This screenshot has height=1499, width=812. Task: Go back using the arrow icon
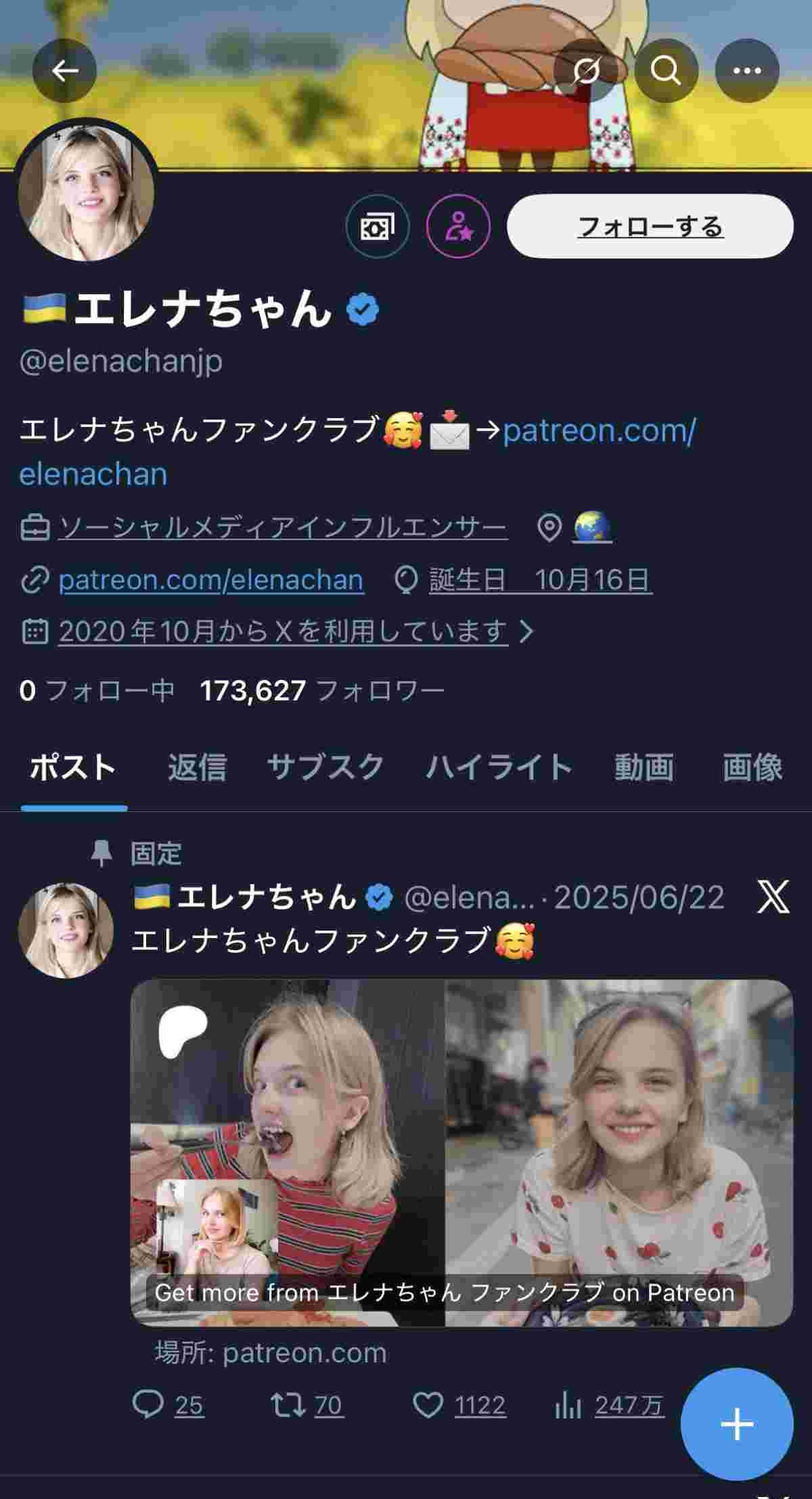point(65,70)
